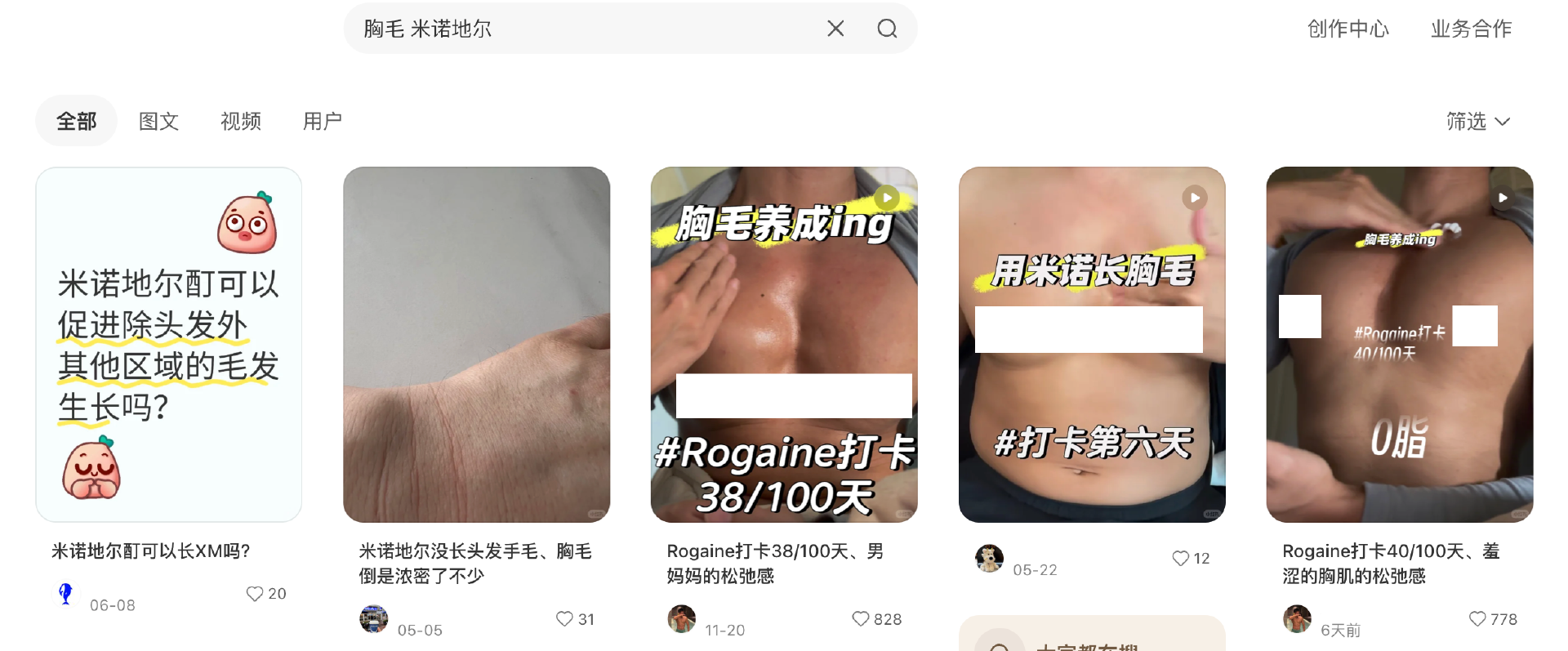The image size is (1568, 651).
Task: Like the post with 31 likes
Action: [564, 619]
